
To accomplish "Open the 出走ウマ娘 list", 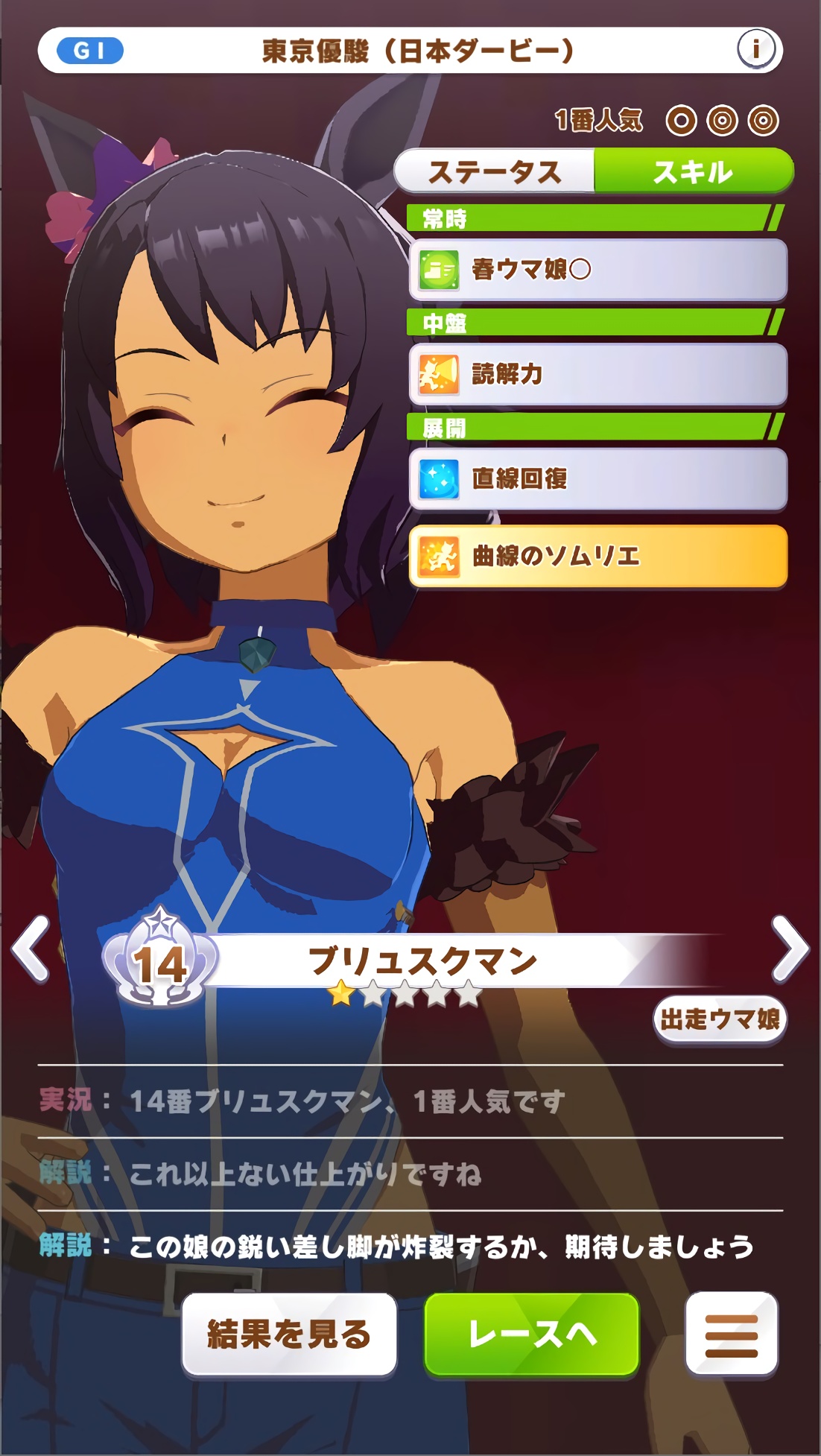I will (x=719, y=1019).
